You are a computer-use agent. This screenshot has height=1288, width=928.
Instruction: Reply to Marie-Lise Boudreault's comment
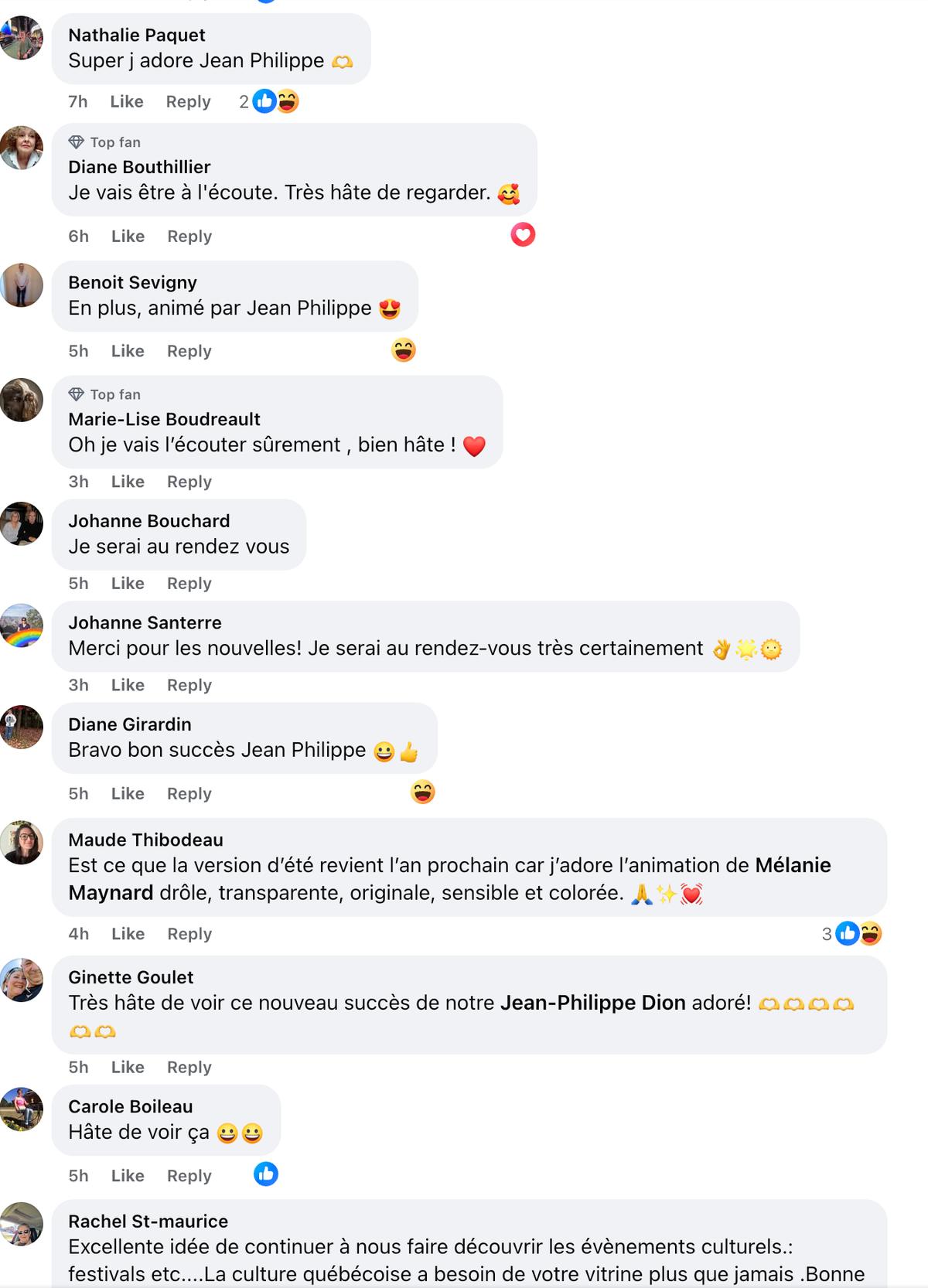(x=189, y=482)
